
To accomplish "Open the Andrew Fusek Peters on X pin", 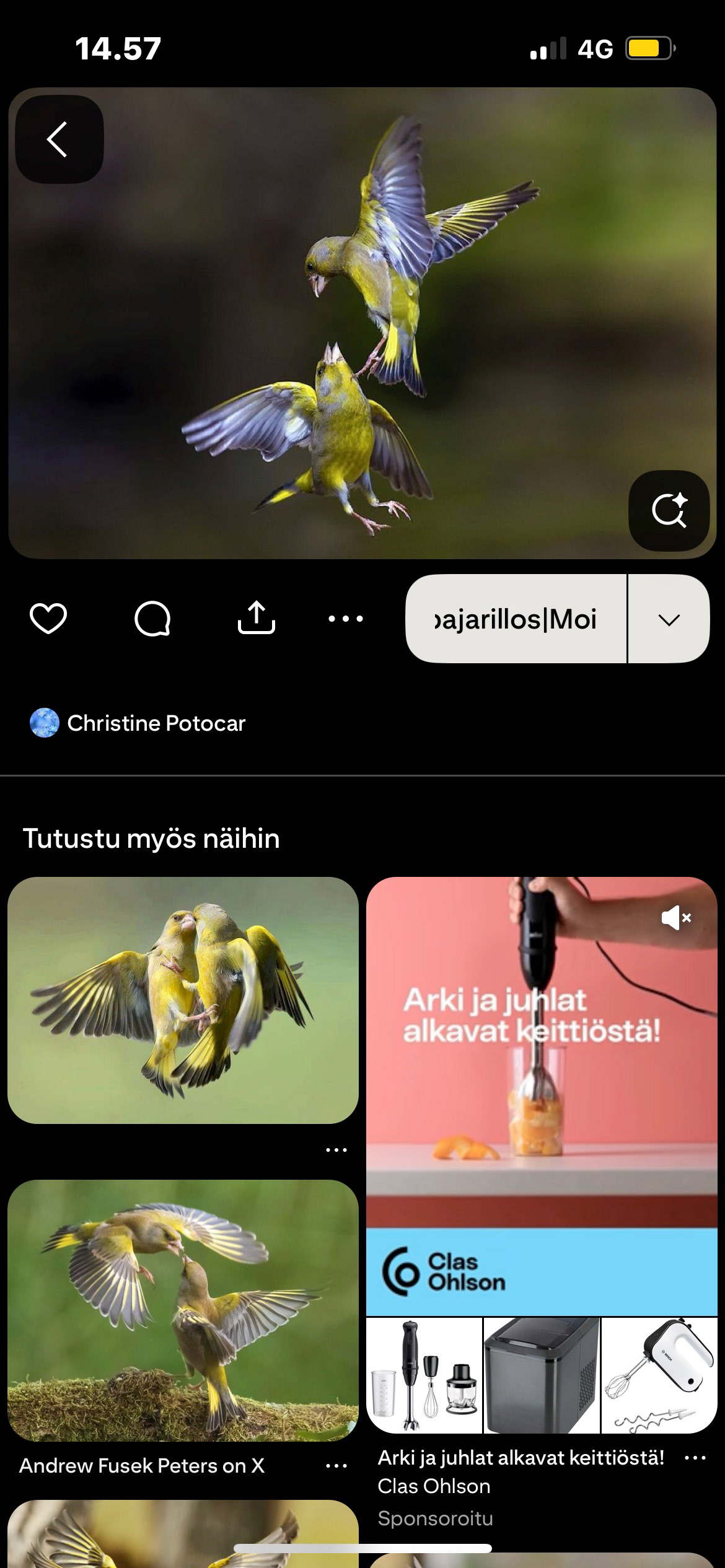I will [183, 1310].
